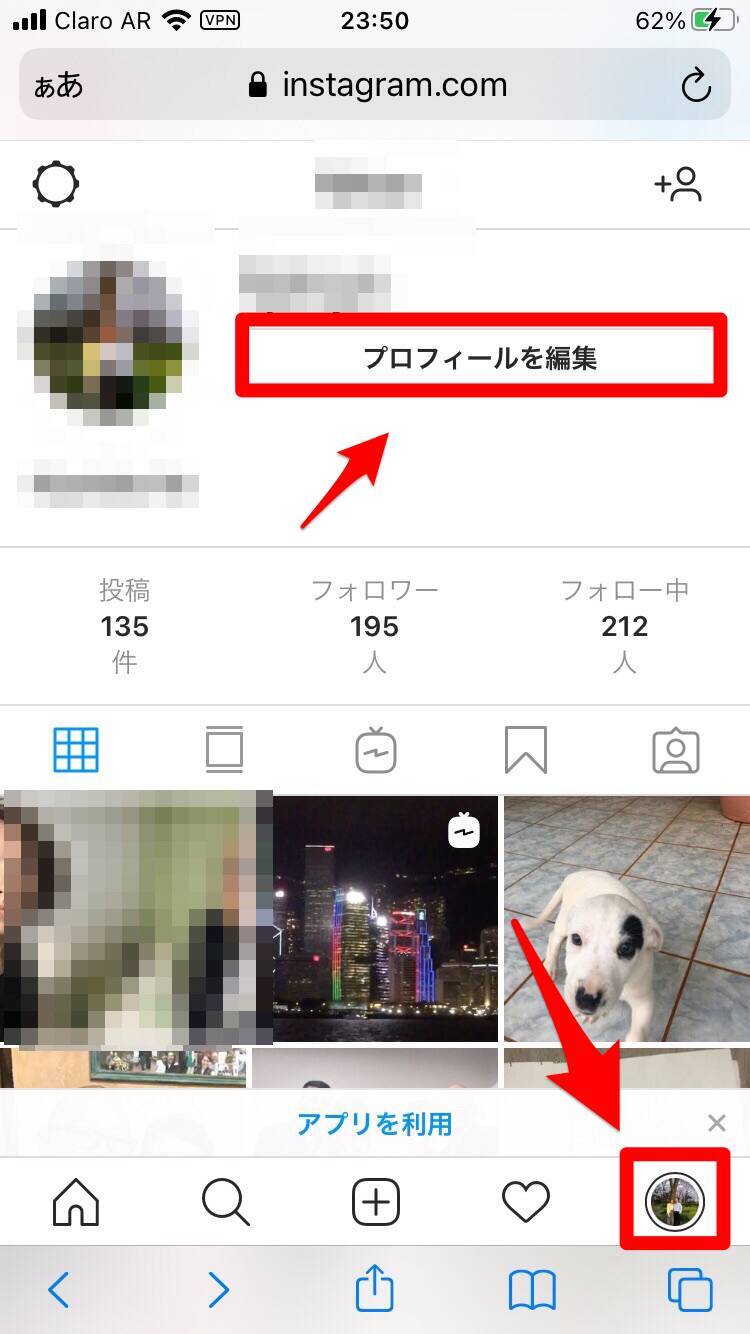Open the tagged photos tab

pos(676,750)
